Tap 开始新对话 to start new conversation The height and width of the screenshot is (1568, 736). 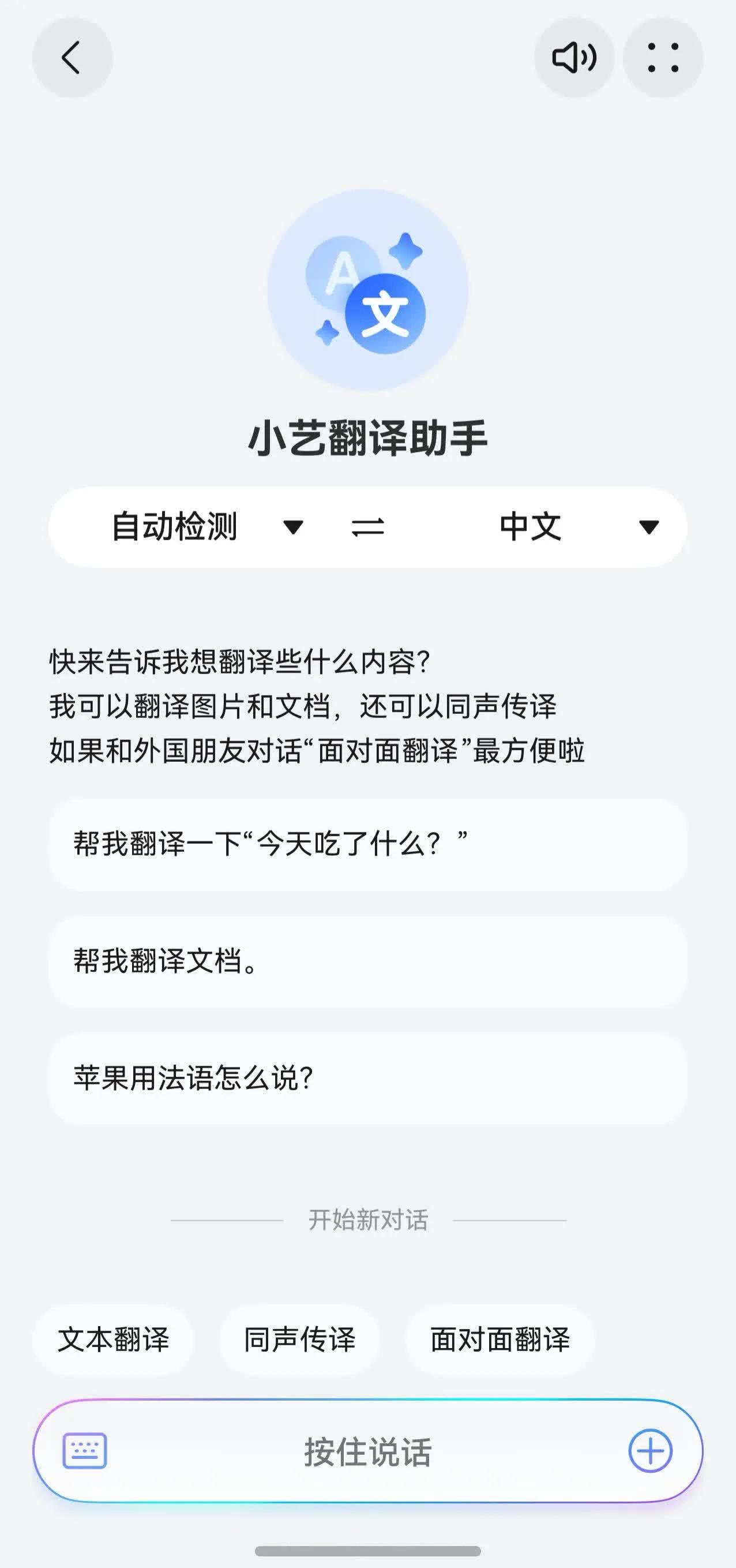click(368, 1219)
